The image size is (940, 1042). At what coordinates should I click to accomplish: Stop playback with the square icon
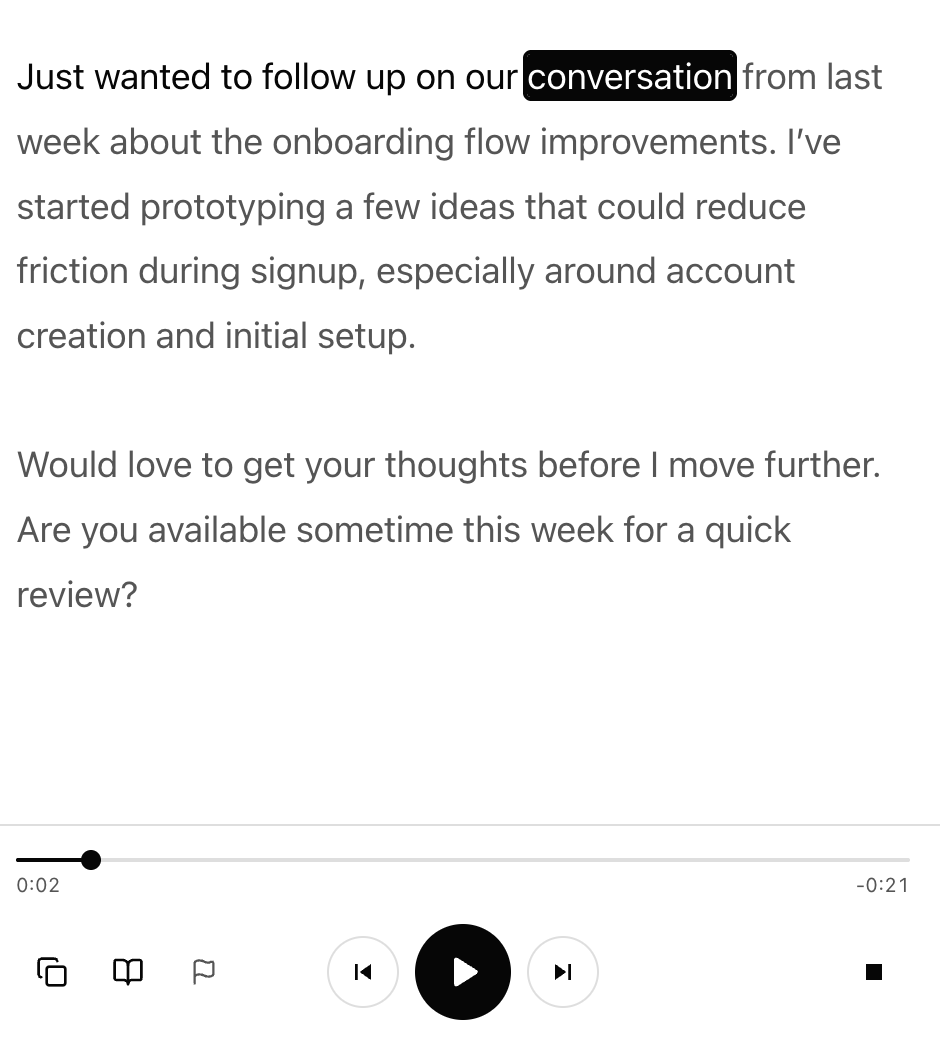pyautogui.click(x=874, y=971)
